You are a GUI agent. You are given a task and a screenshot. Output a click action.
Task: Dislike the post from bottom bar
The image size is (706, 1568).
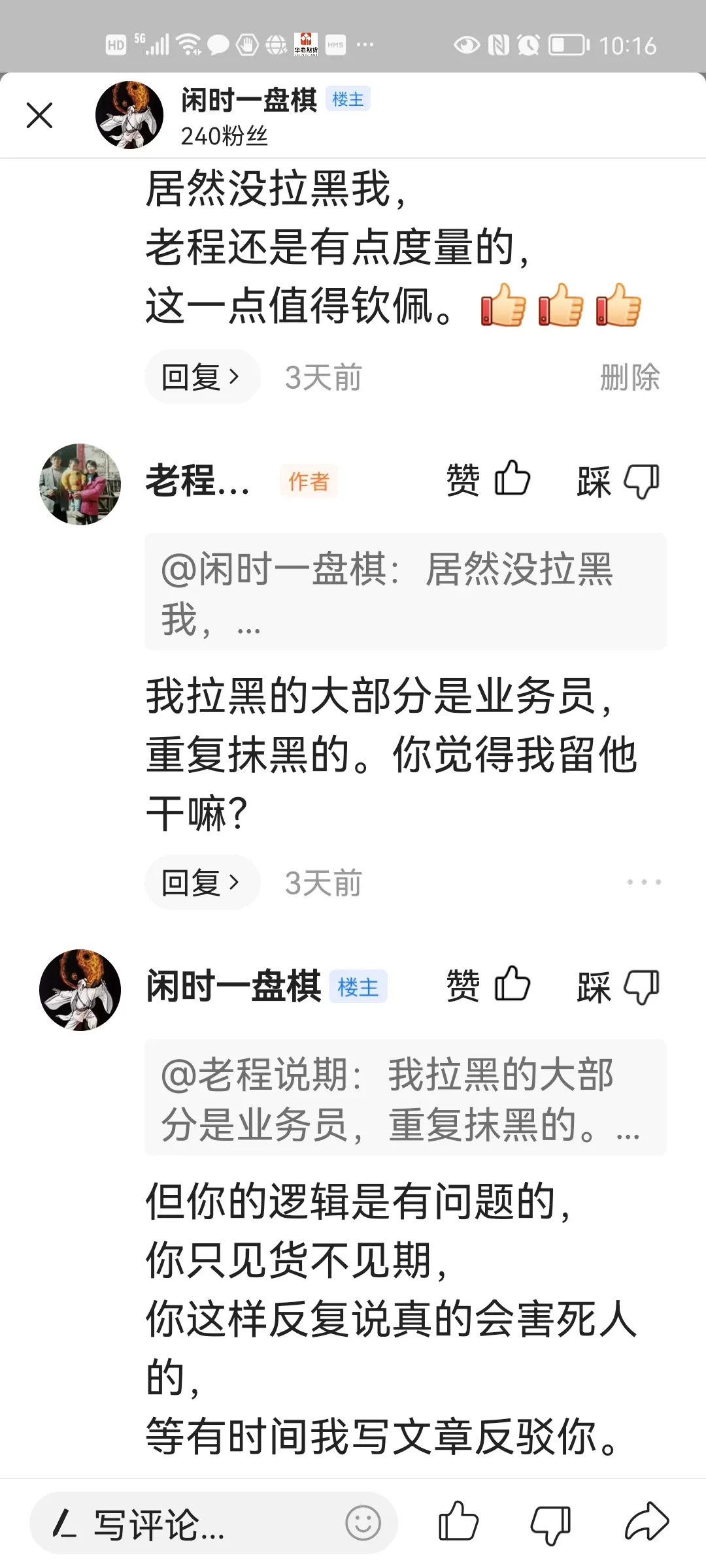coord(550,1524)
